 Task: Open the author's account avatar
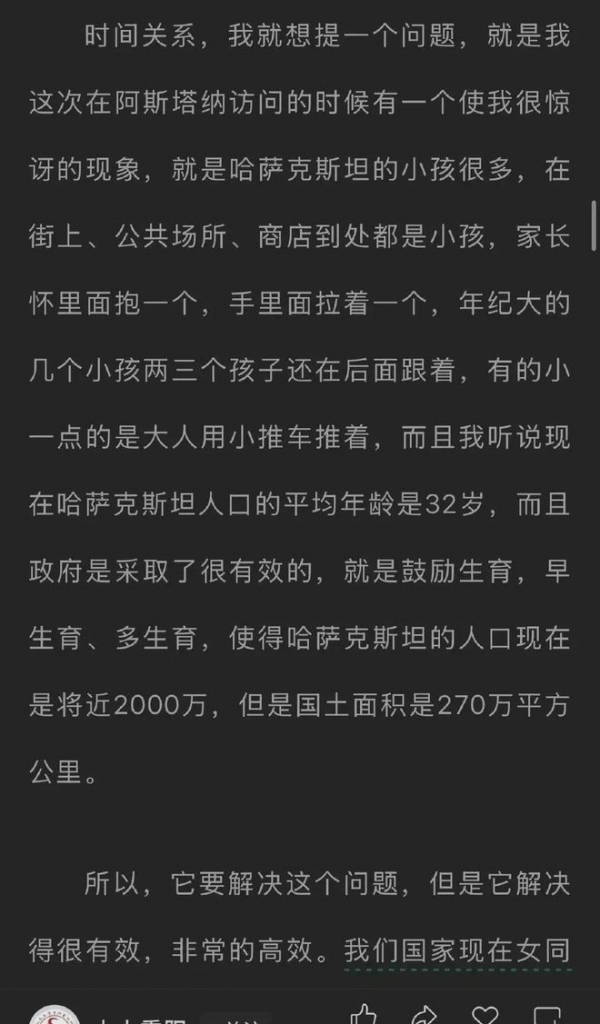[54, 1015]
